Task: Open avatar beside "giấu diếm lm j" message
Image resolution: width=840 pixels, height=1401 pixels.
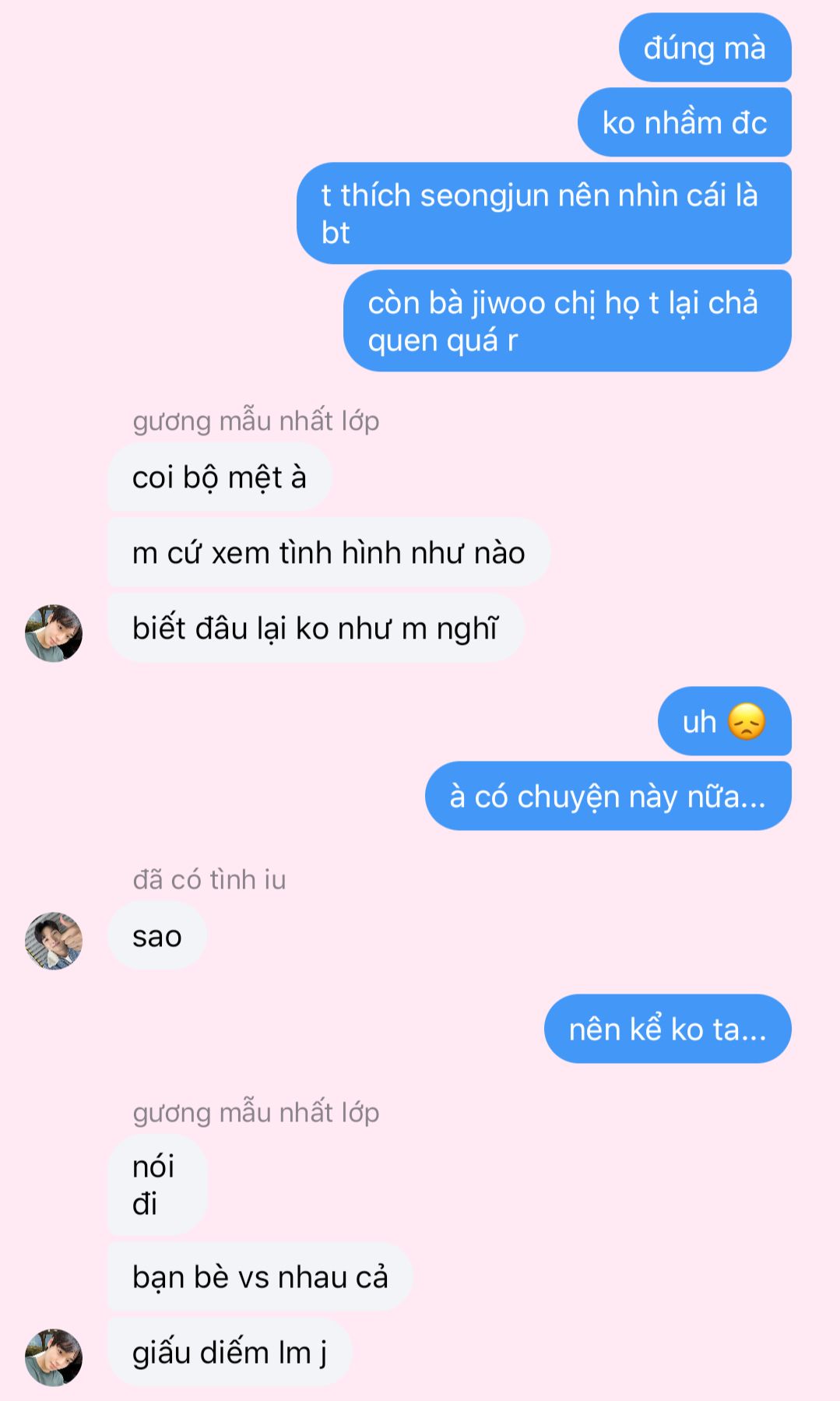Action: [54, 1357]
